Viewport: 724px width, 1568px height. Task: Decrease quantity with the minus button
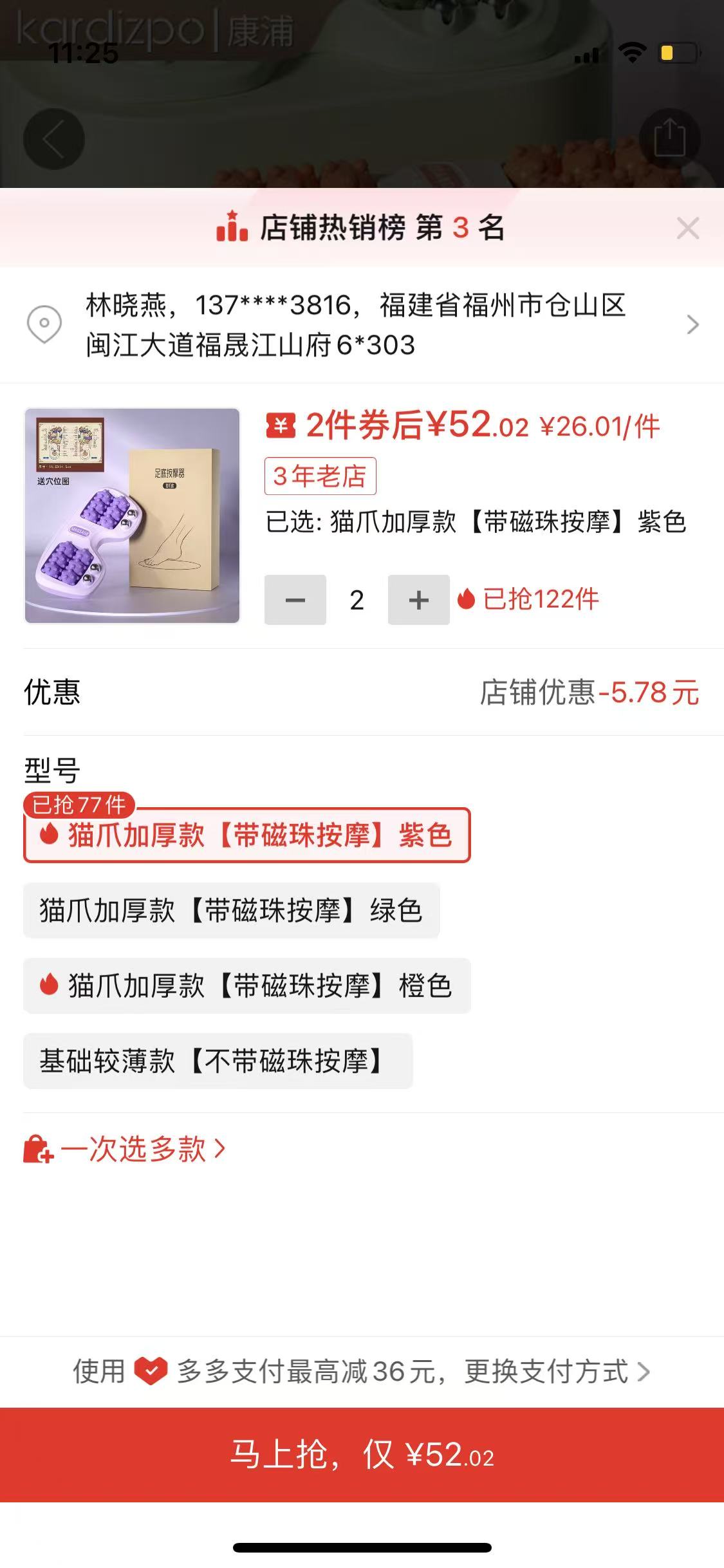coord(295,600)
